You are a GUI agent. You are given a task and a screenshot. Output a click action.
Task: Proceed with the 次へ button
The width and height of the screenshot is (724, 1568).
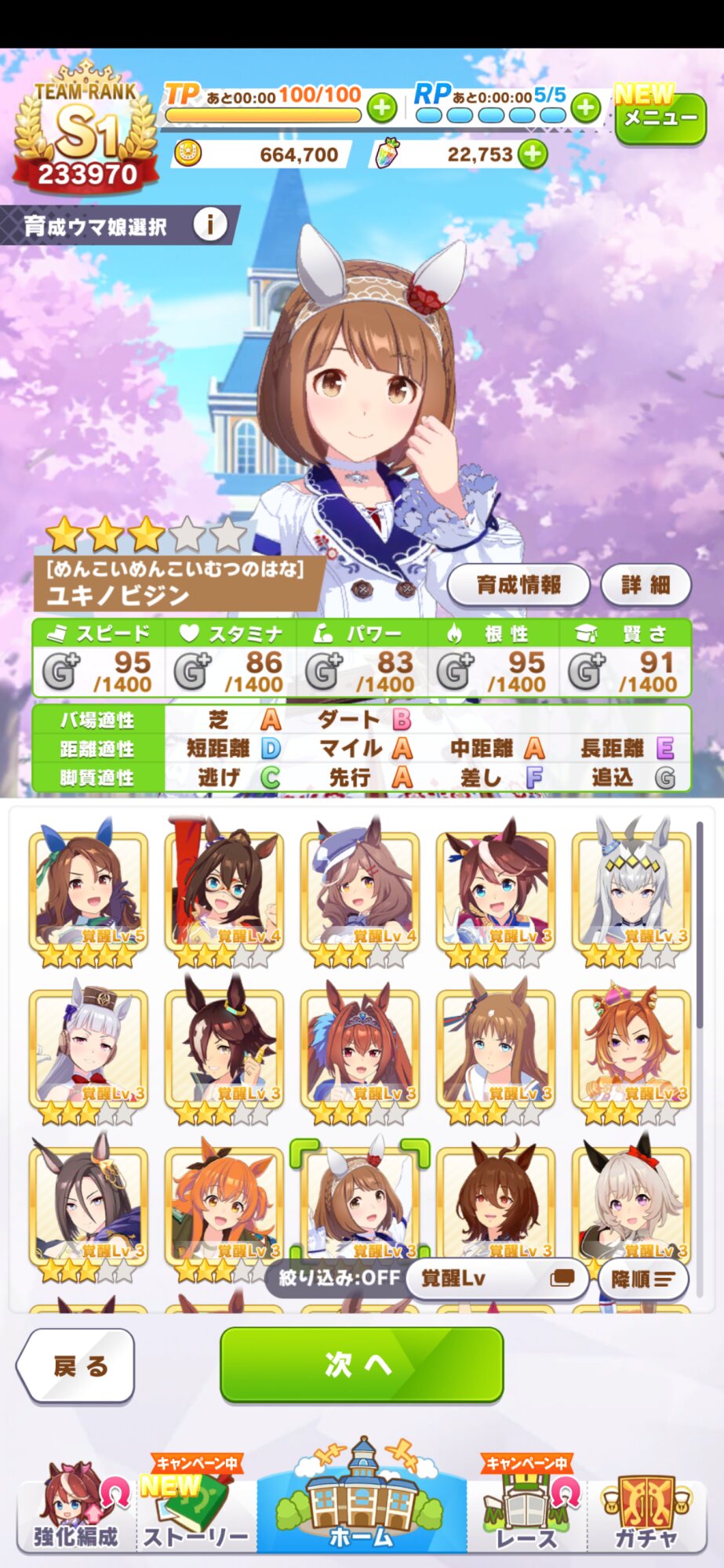pos(361,1365)
